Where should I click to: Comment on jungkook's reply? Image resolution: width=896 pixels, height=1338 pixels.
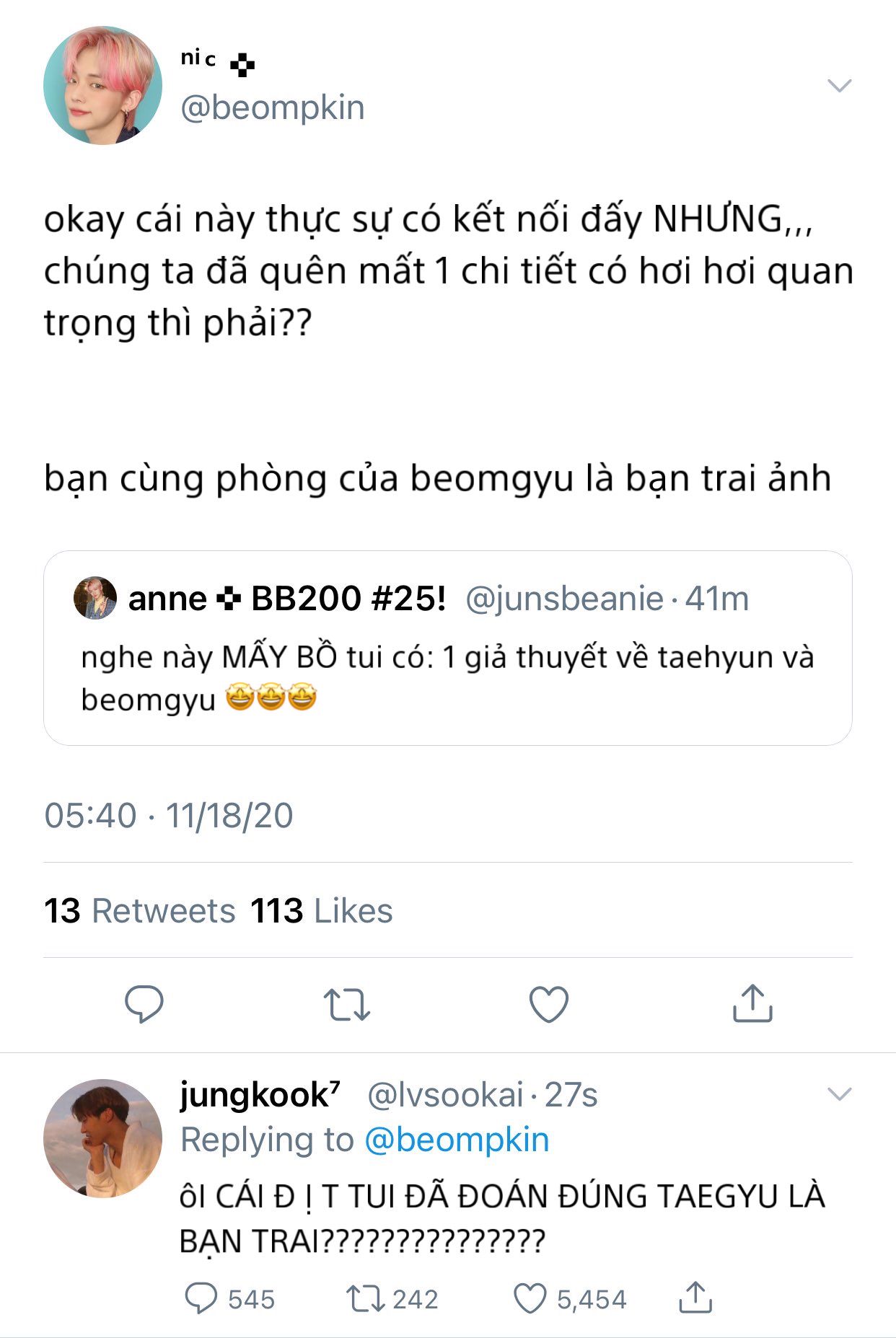pyautogui.click(x=201, y=1298)
